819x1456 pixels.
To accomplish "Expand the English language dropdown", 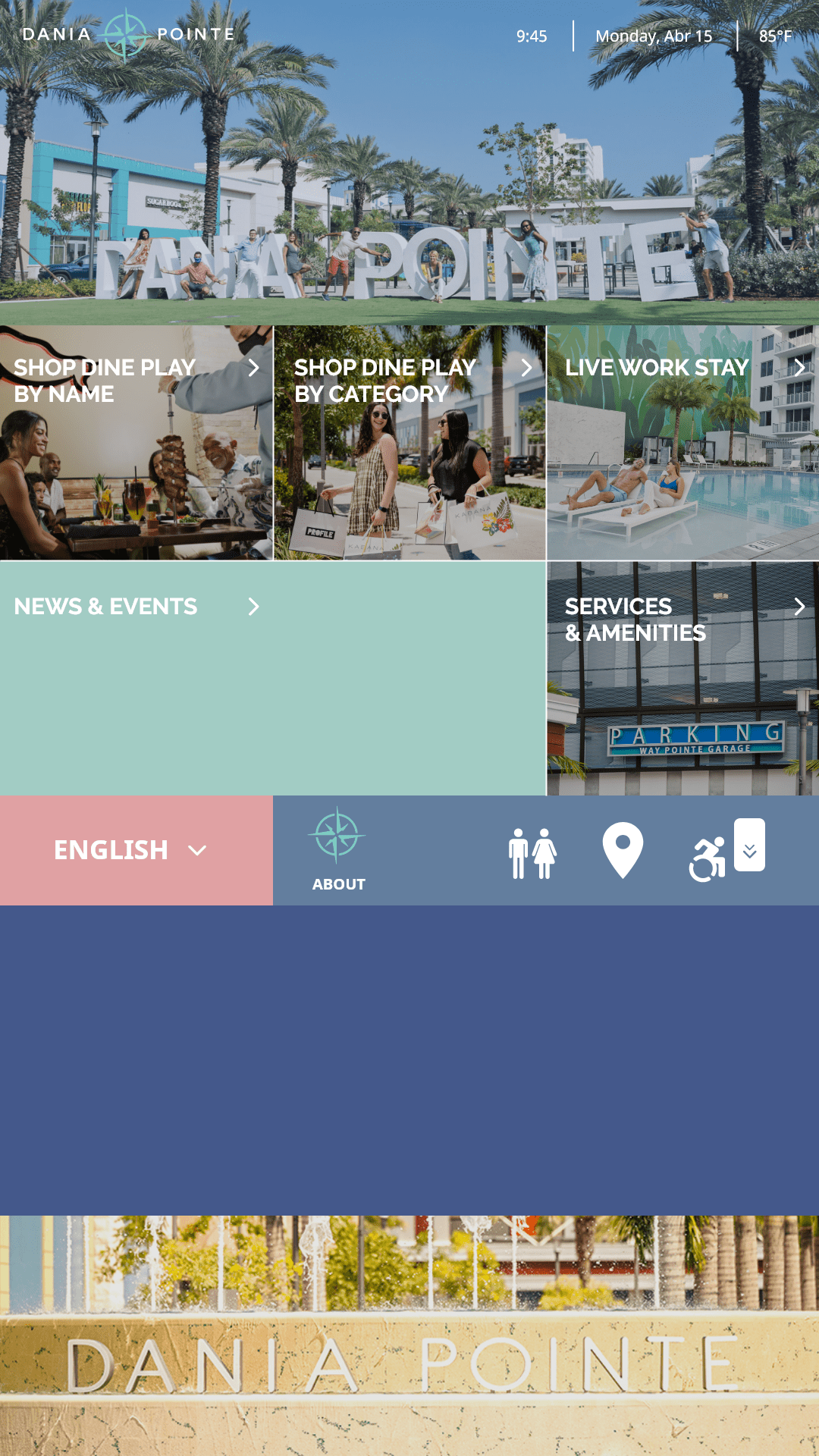I will tap(136, 850).
